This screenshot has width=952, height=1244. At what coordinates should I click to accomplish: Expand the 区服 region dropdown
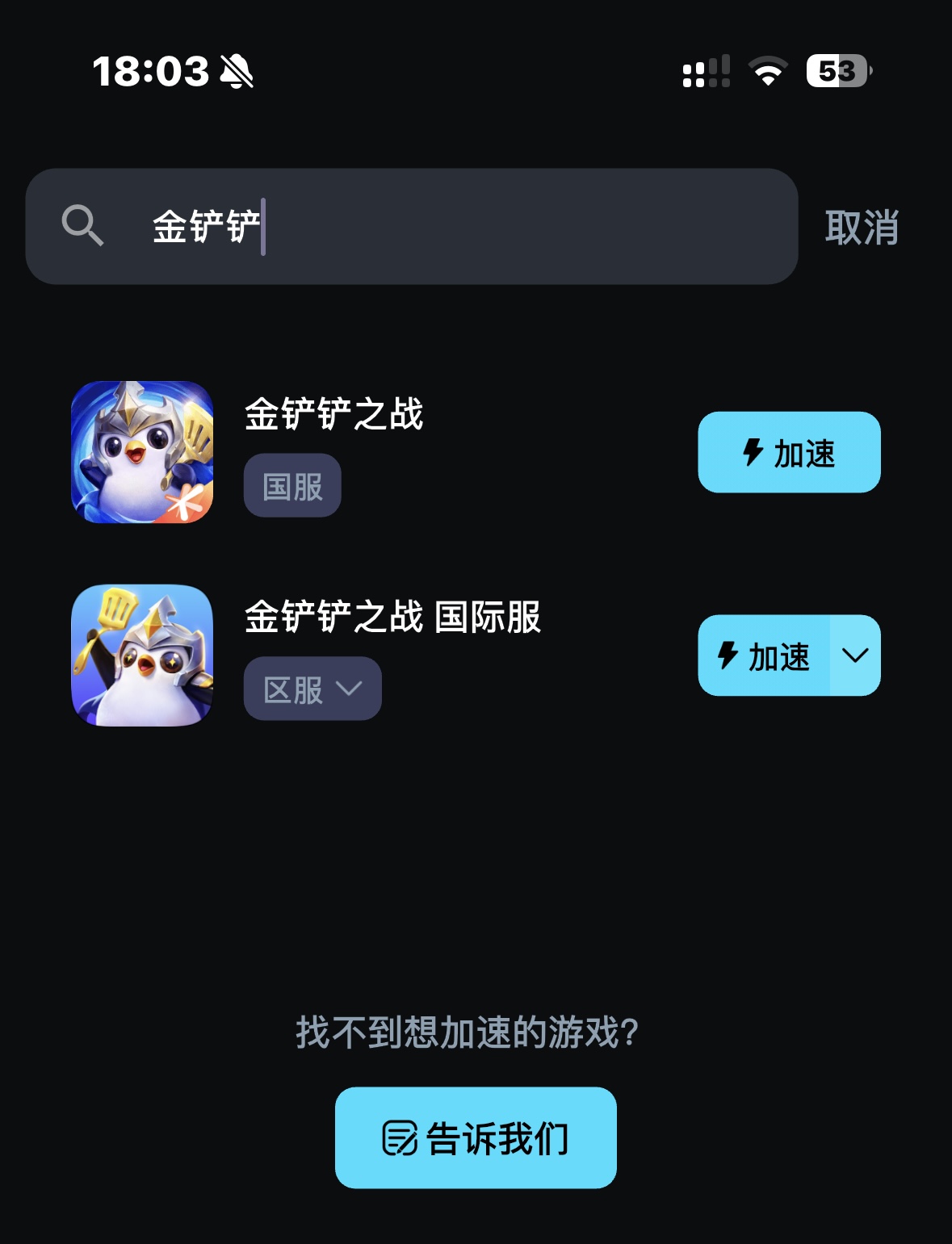tap(312, 689)
